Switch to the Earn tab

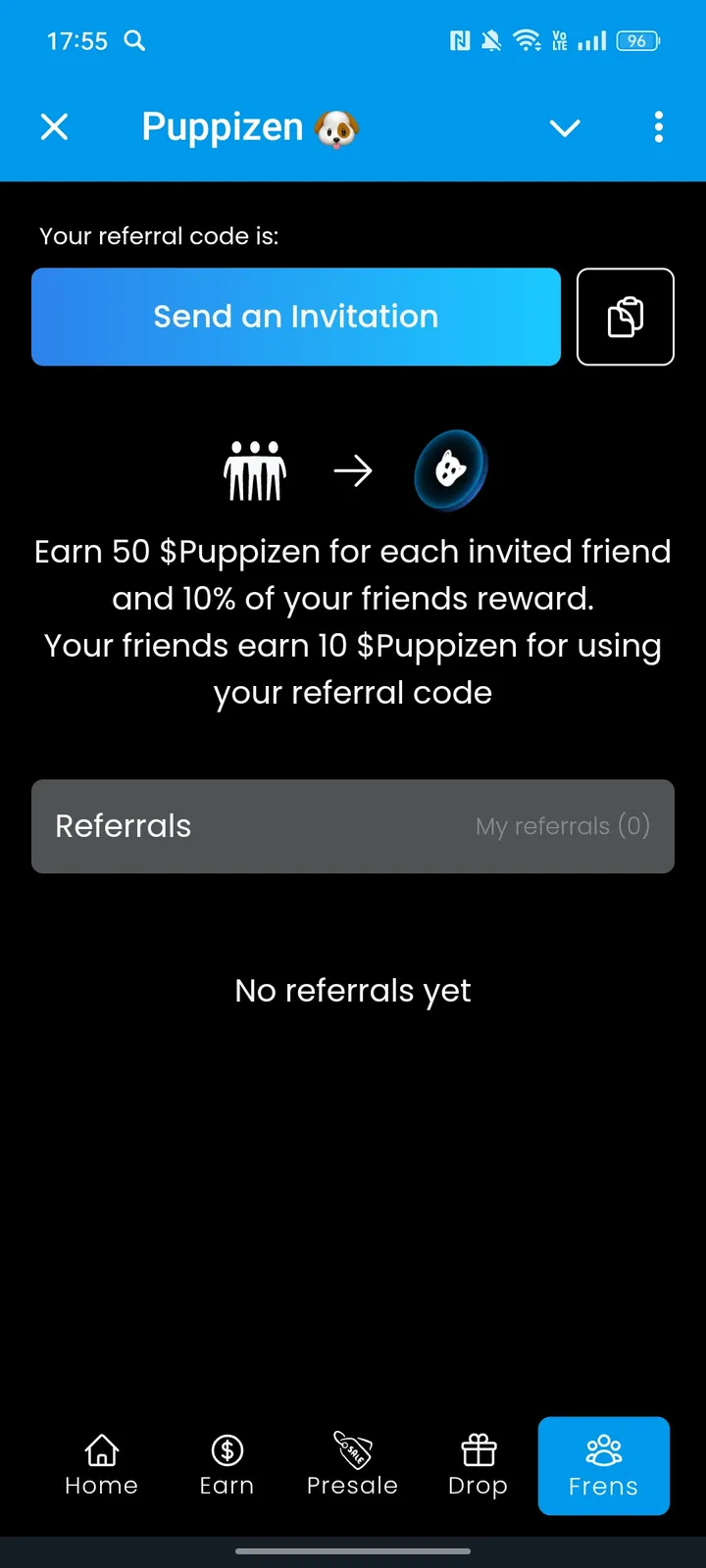click(x=227, y=1465)
